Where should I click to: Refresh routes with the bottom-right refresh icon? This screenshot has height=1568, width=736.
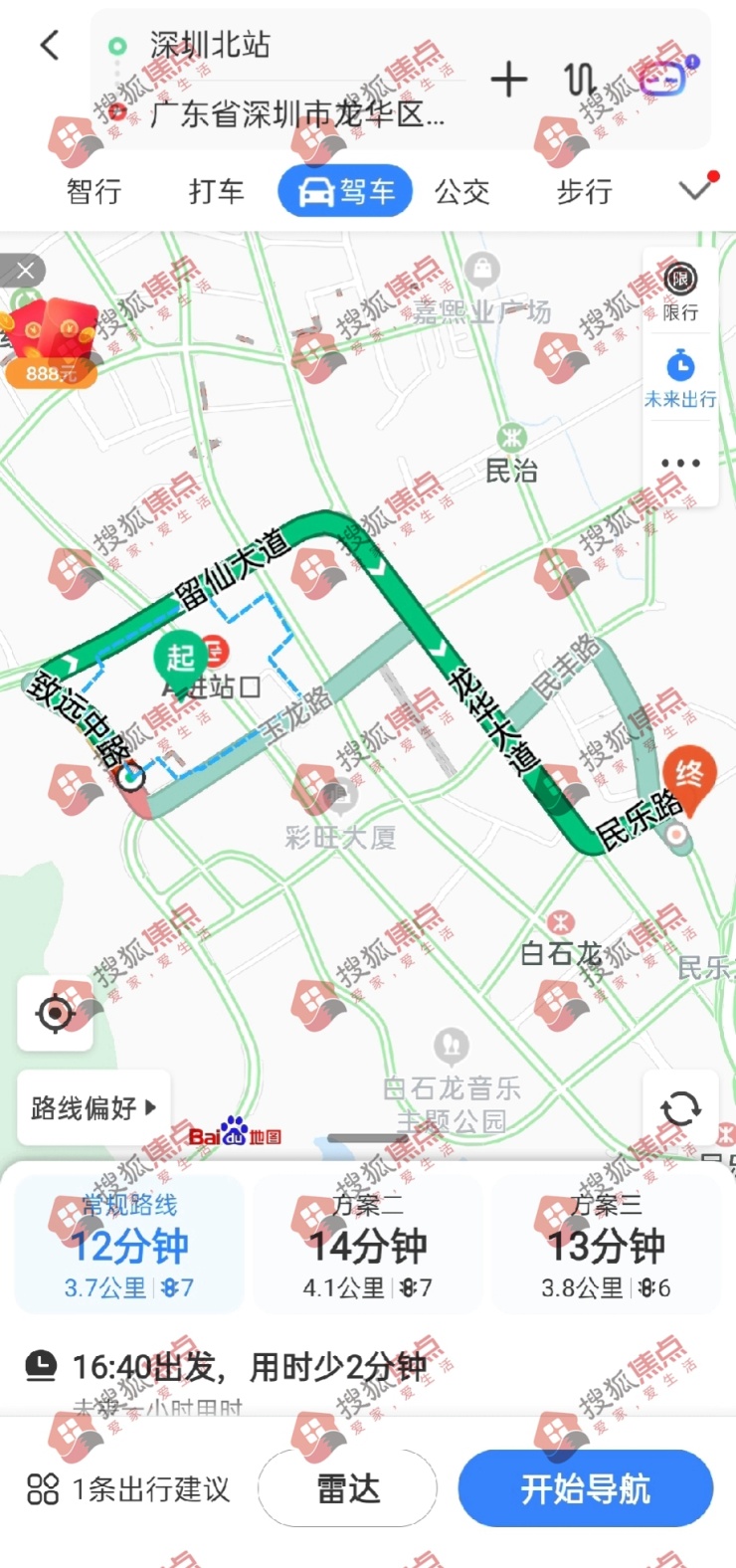tap(680, 1107)
